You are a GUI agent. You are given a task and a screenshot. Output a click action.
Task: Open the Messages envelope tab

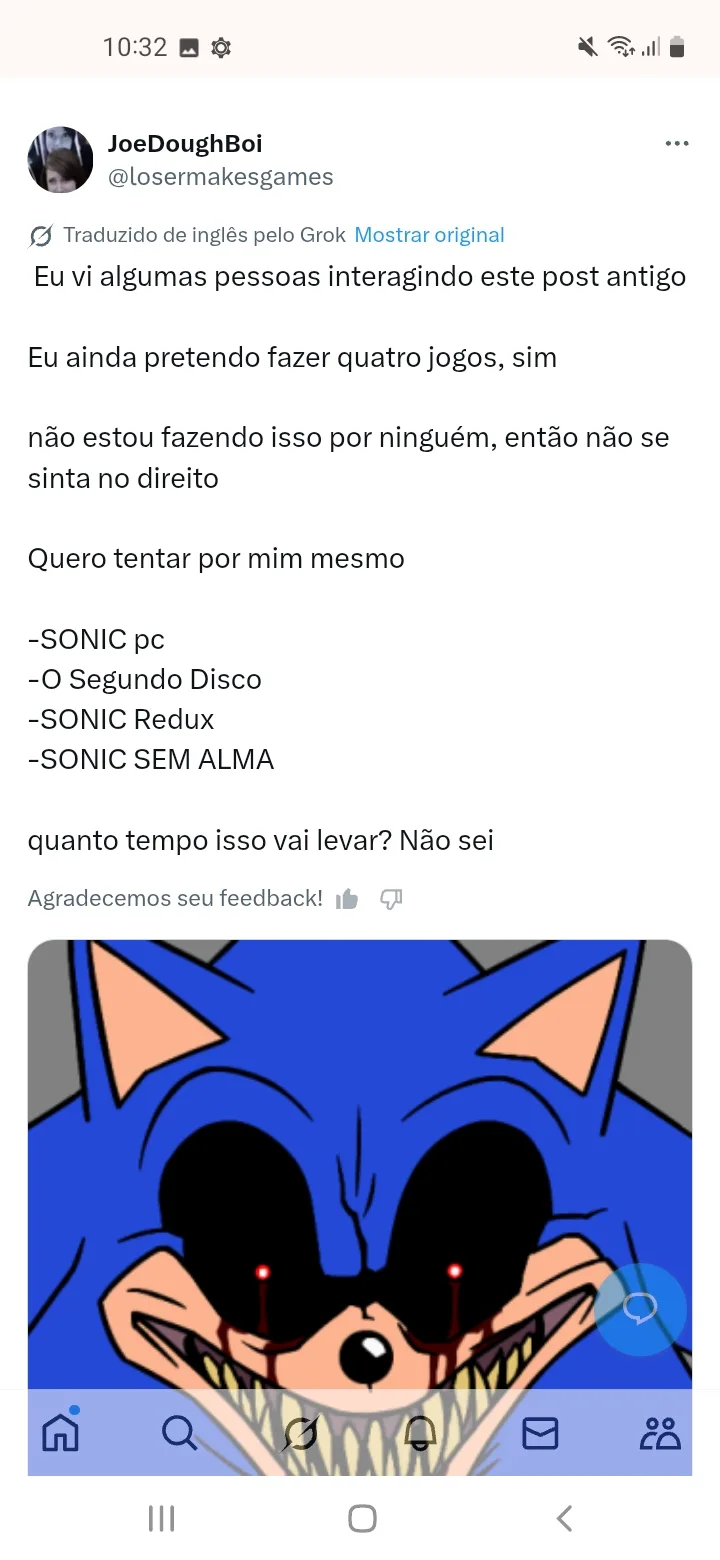coord(540,1433)
